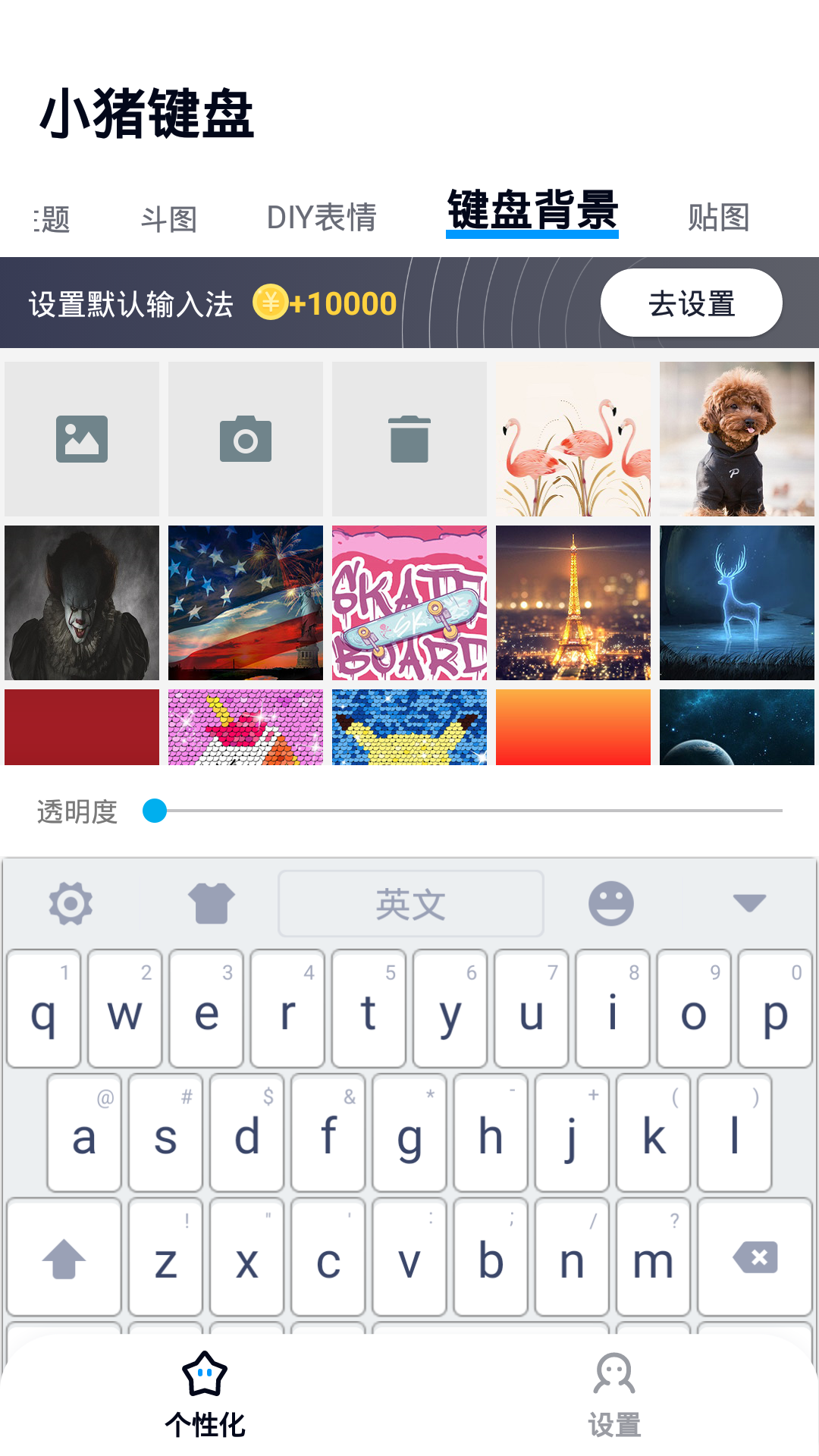The image size is (819, 1456).
Task: Take a photo with the camera icon
Action: click(246, 439)
